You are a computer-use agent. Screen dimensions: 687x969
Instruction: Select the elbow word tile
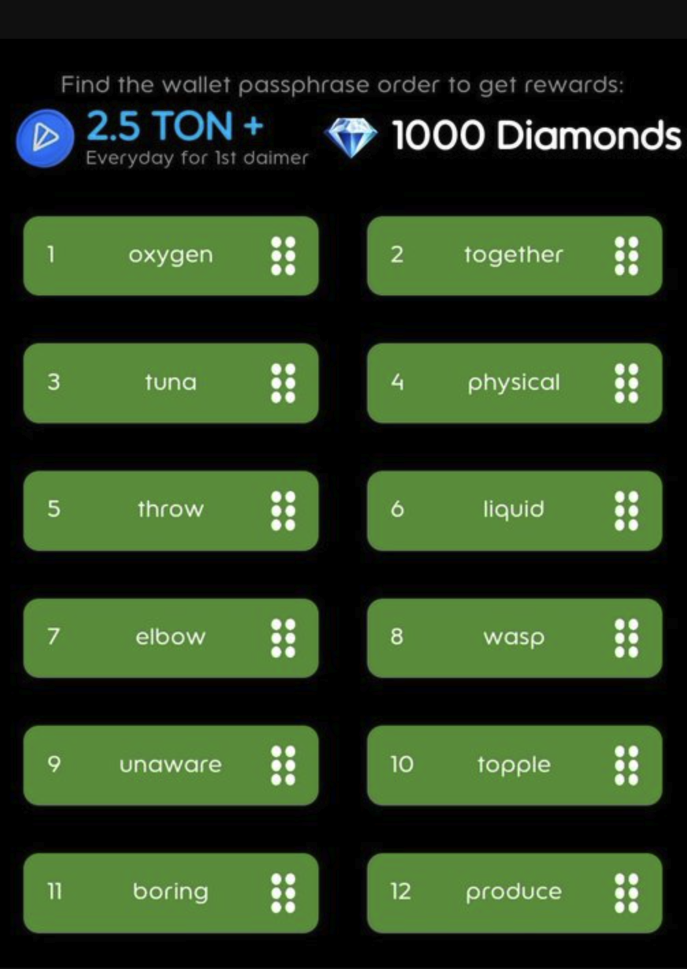pyautogui.click(x=170, y=637)
